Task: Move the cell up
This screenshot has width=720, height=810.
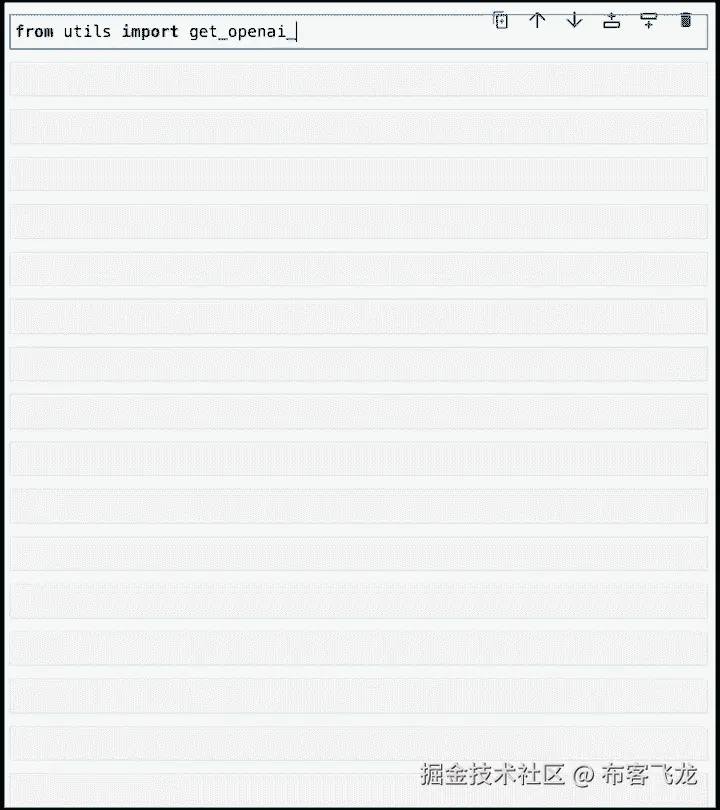Action: point(538,20)
